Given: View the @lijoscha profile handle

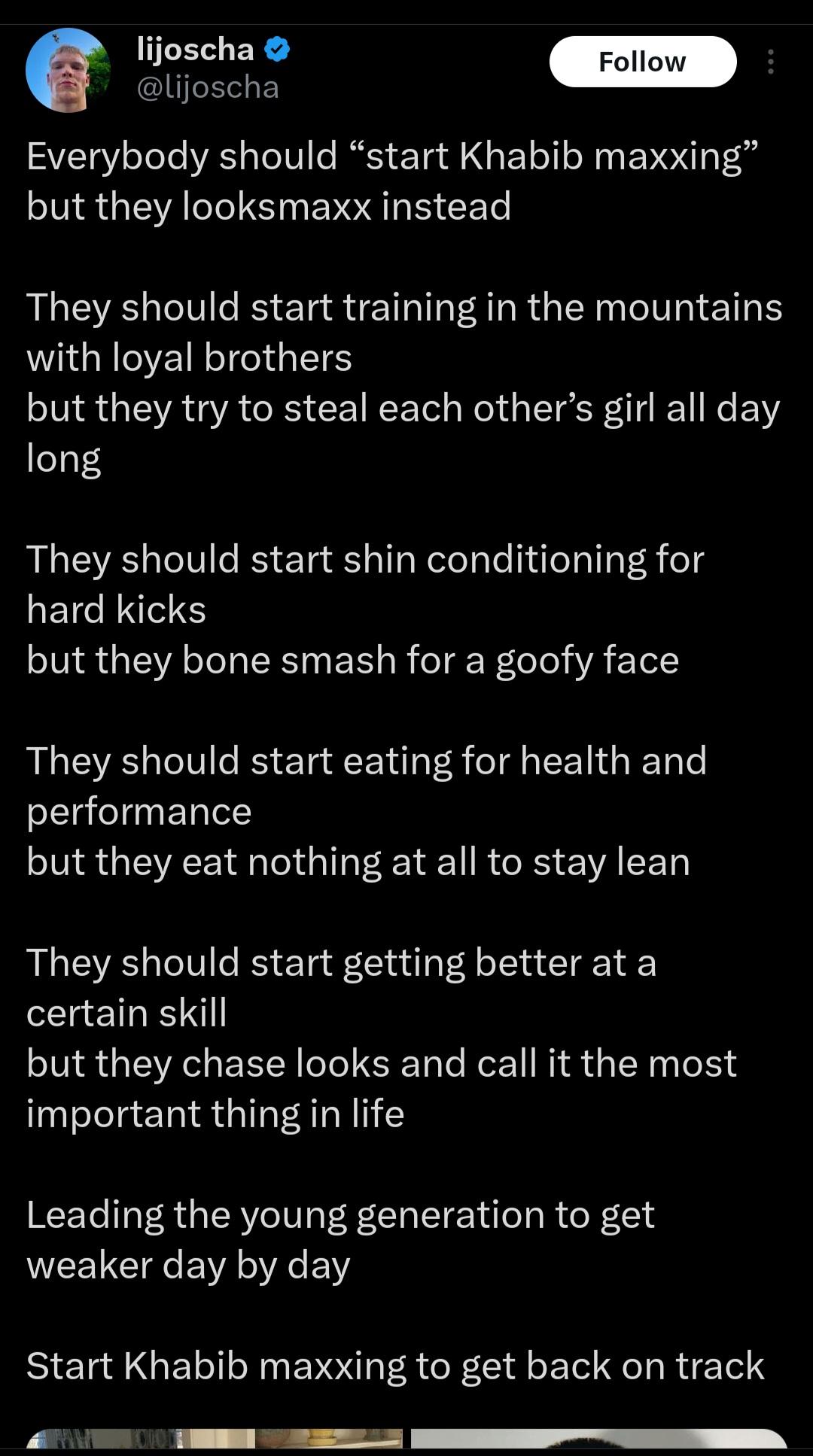Looking at the screenshot, I should [208, 88].
